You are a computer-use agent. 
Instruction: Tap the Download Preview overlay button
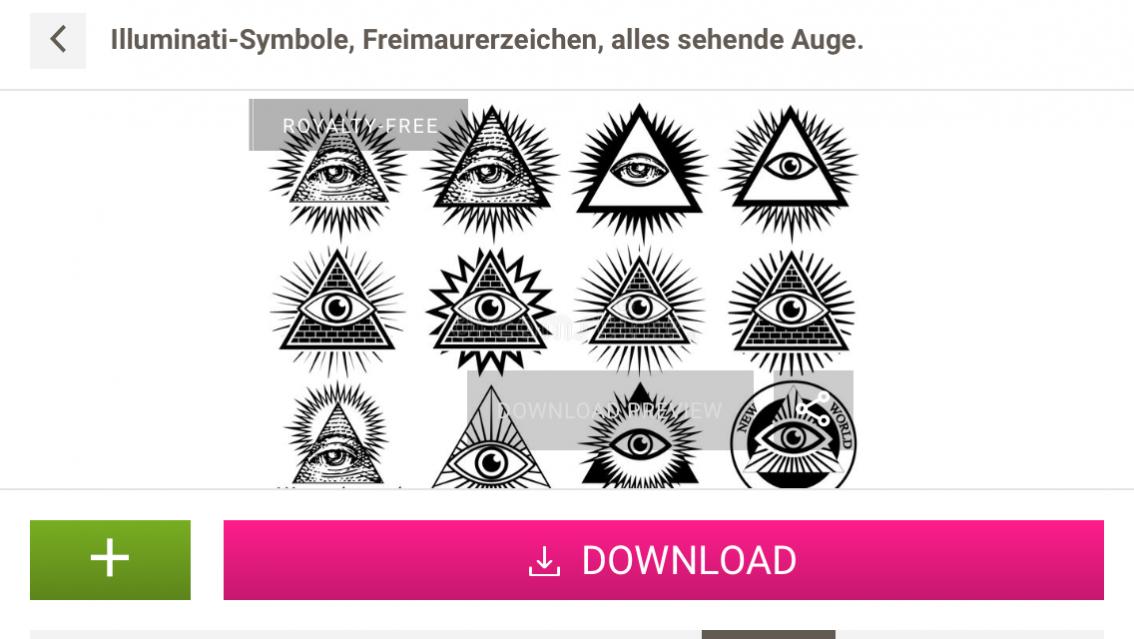point(610,411)
